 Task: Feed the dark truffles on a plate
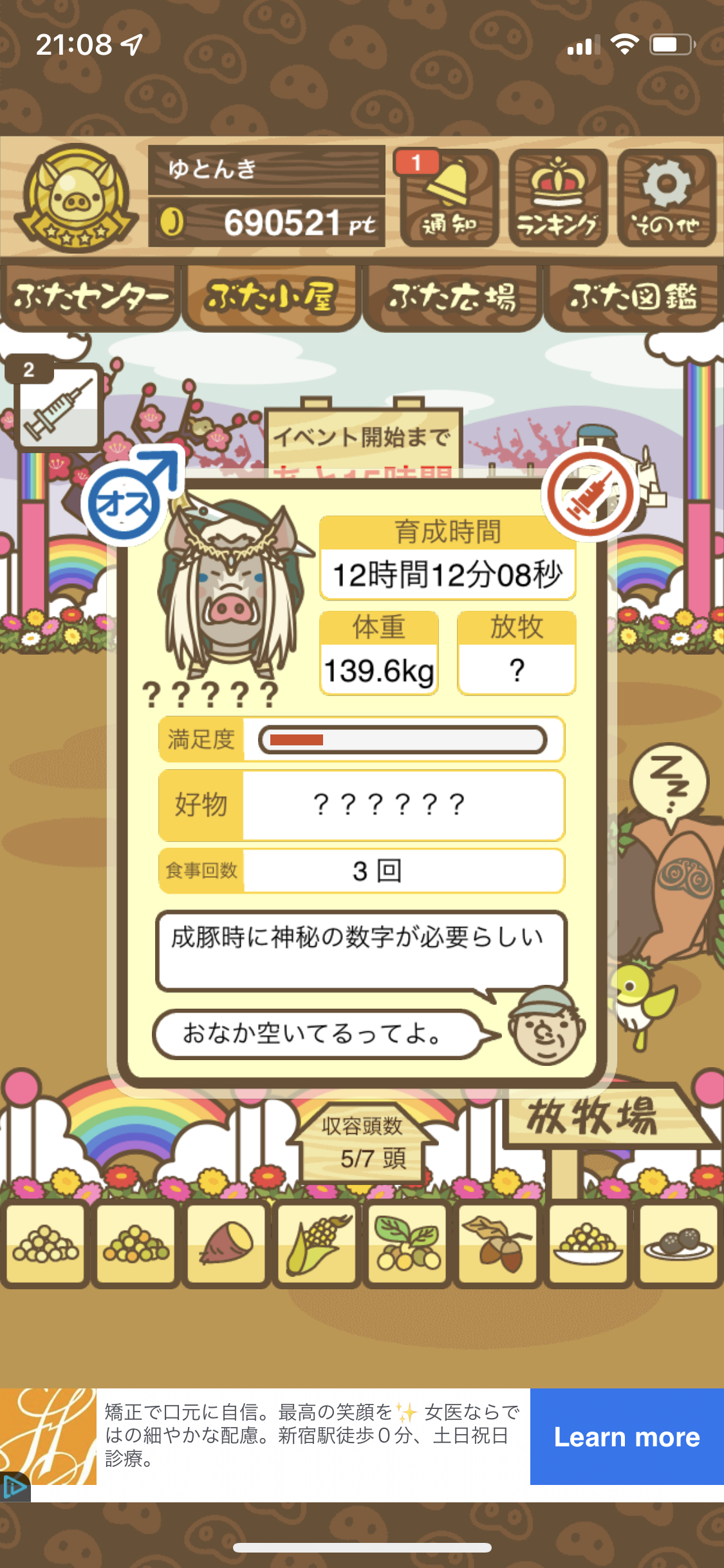679,1244
